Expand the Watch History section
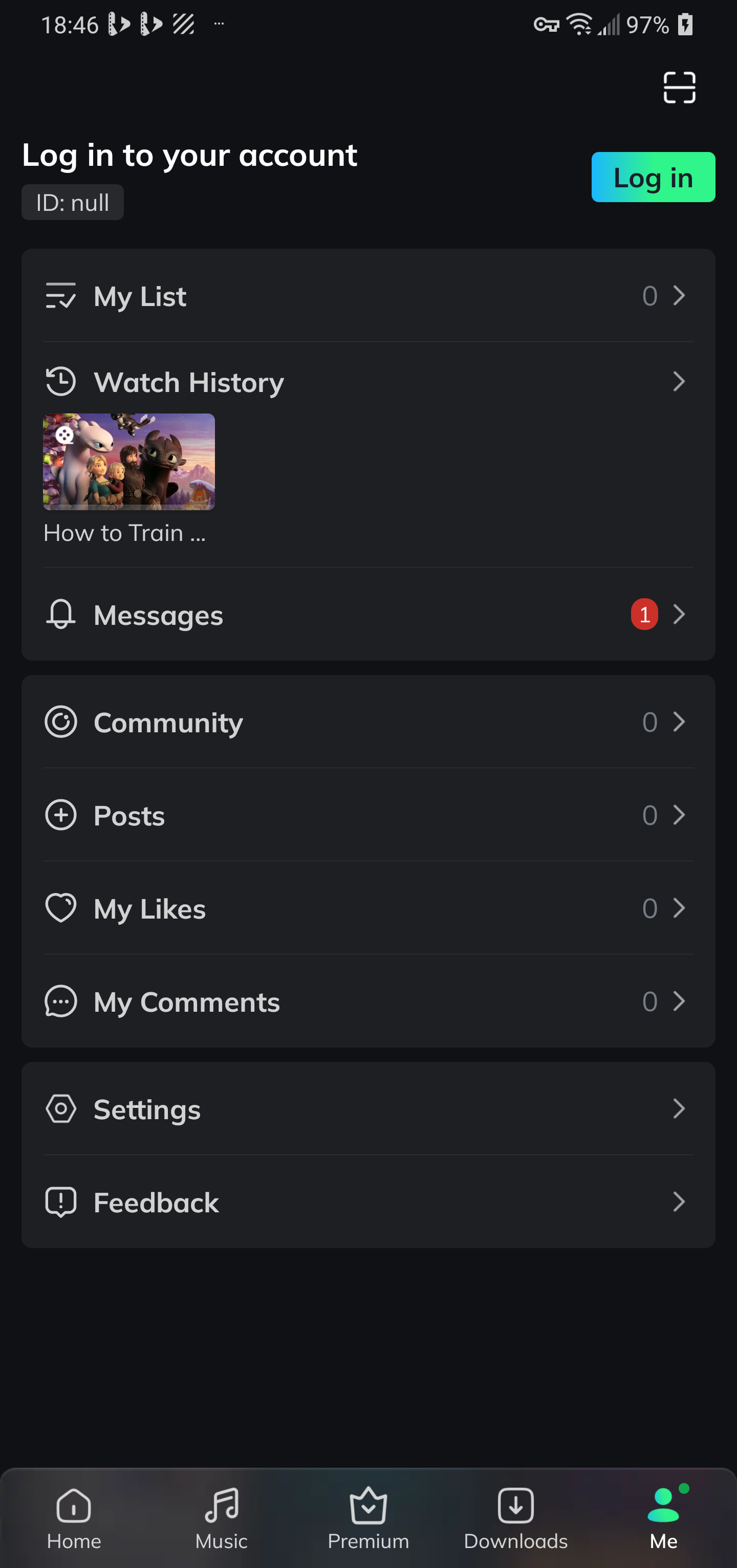Image resolution: width=737 pixels, height=1568 pixels. 680,381
